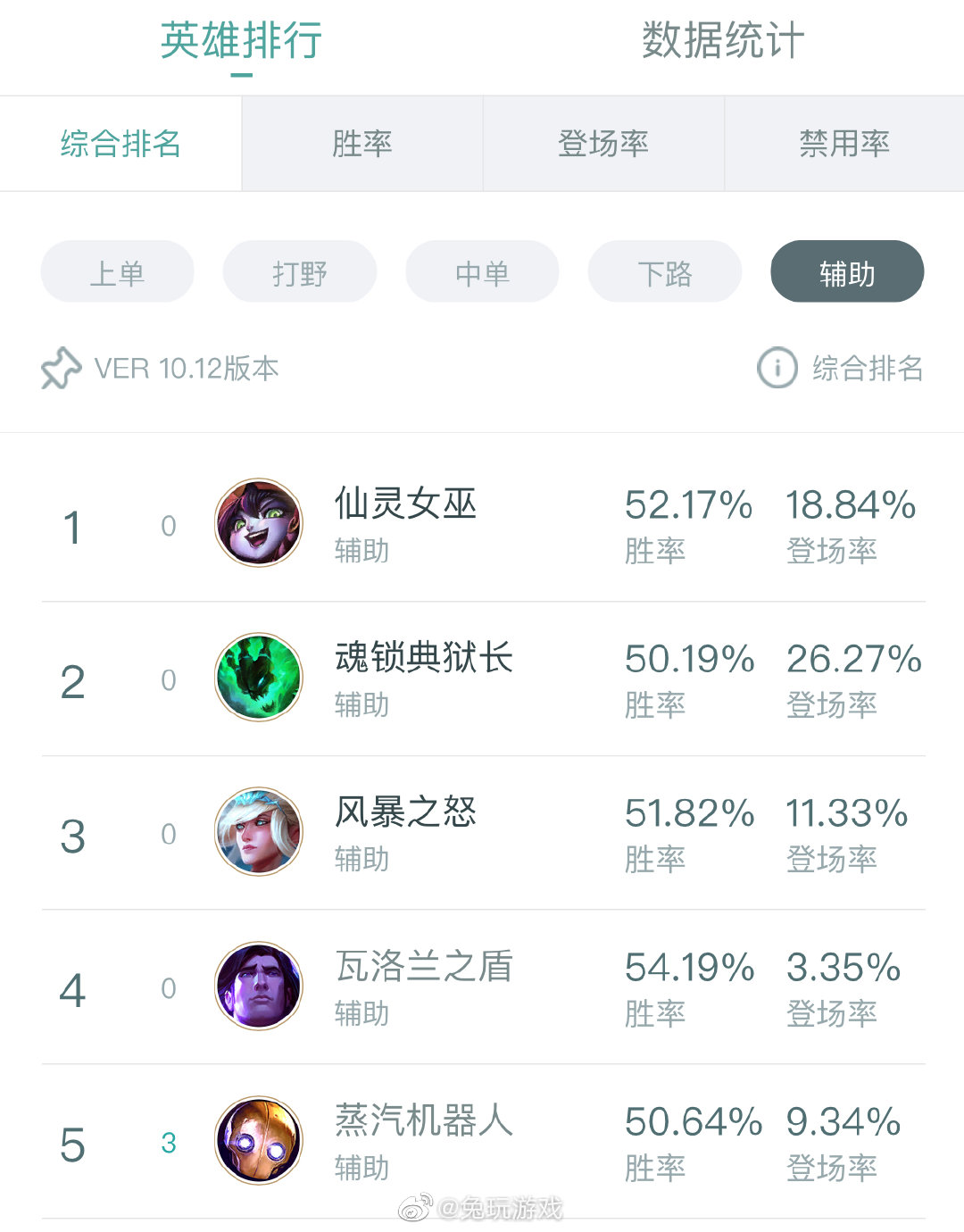
Task: Tap the 魂锁典狱长 champion portrait
Action: click(x=258, y=678)
